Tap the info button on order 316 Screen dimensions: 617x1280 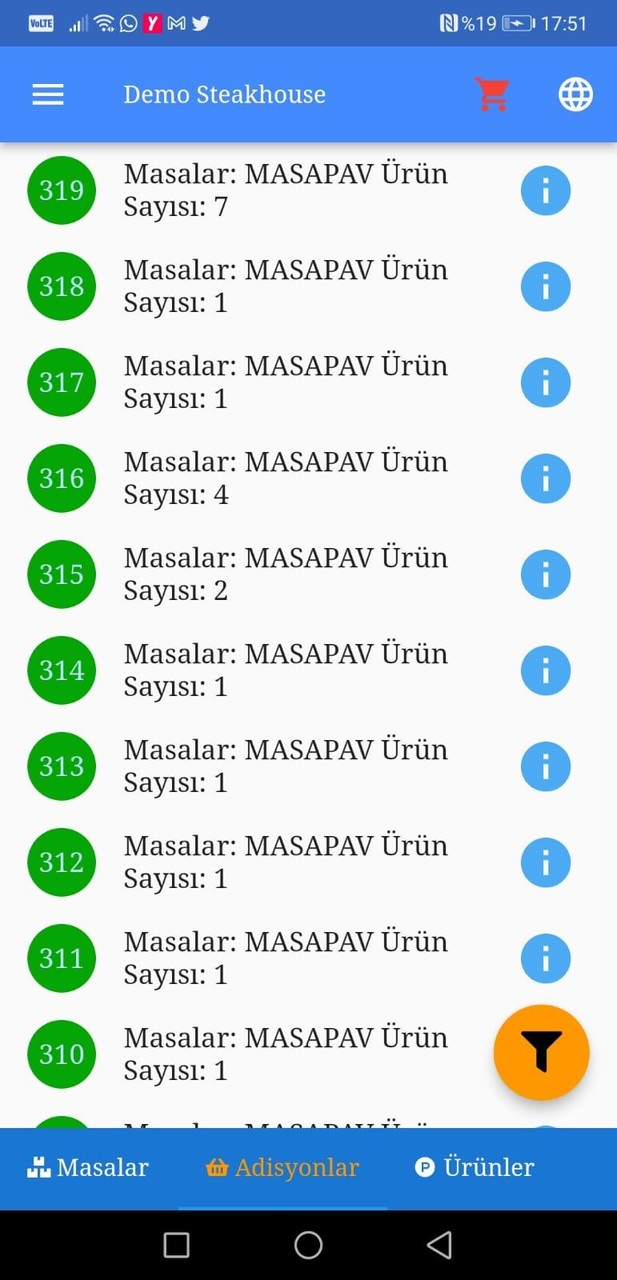tap(545, 478)
